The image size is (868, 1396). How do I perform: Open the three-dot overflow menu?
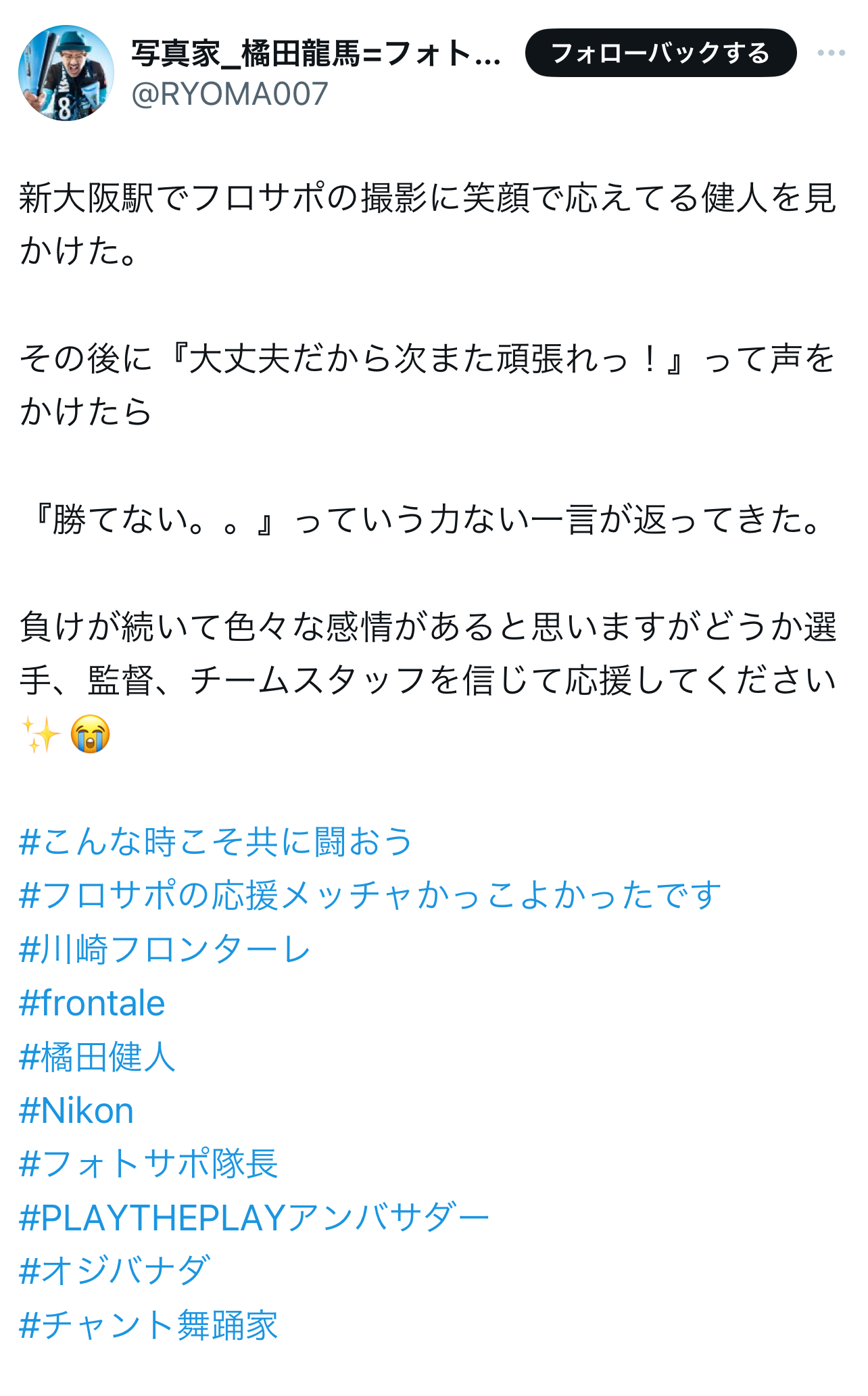pyautogui.click(x=831, y=53)
